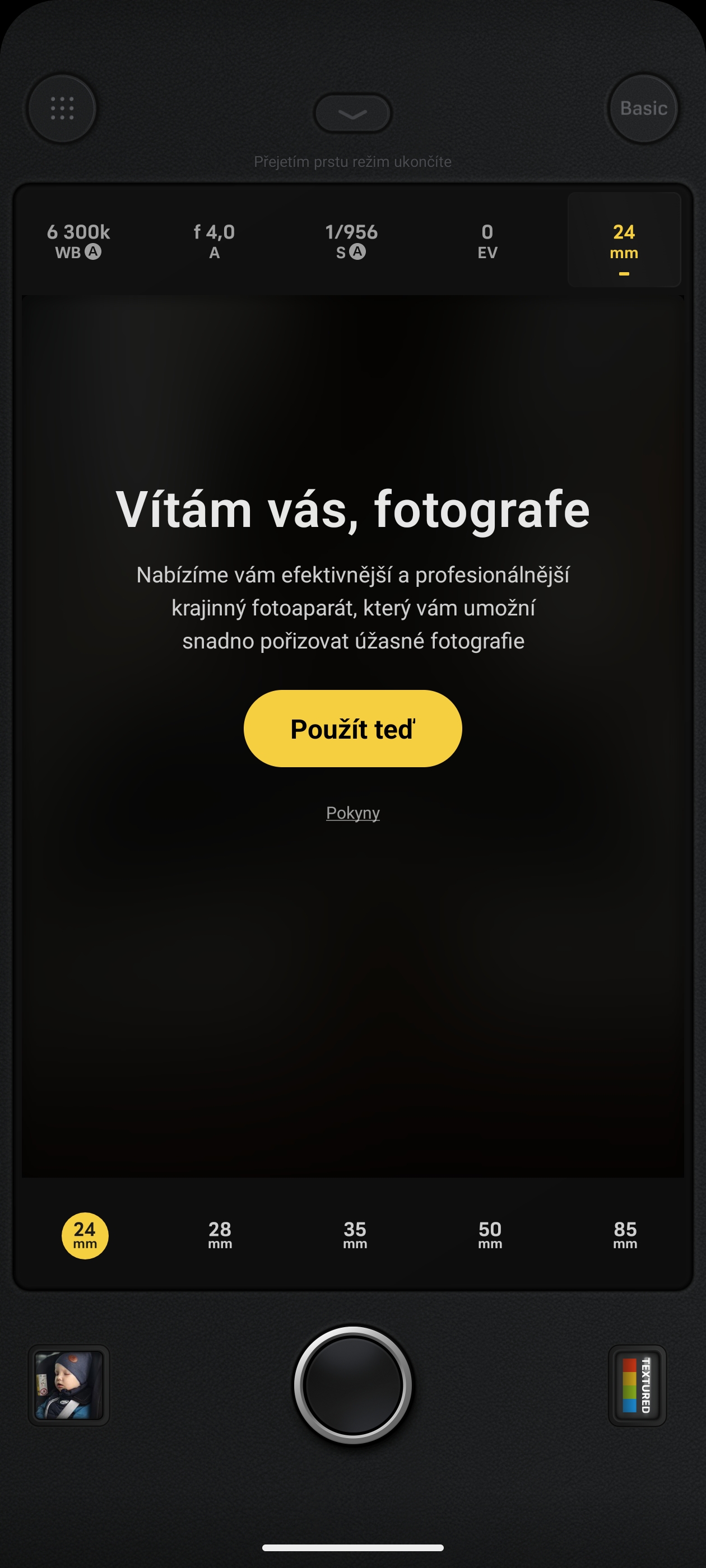Tap the Basic mode button

coord(643,108)
